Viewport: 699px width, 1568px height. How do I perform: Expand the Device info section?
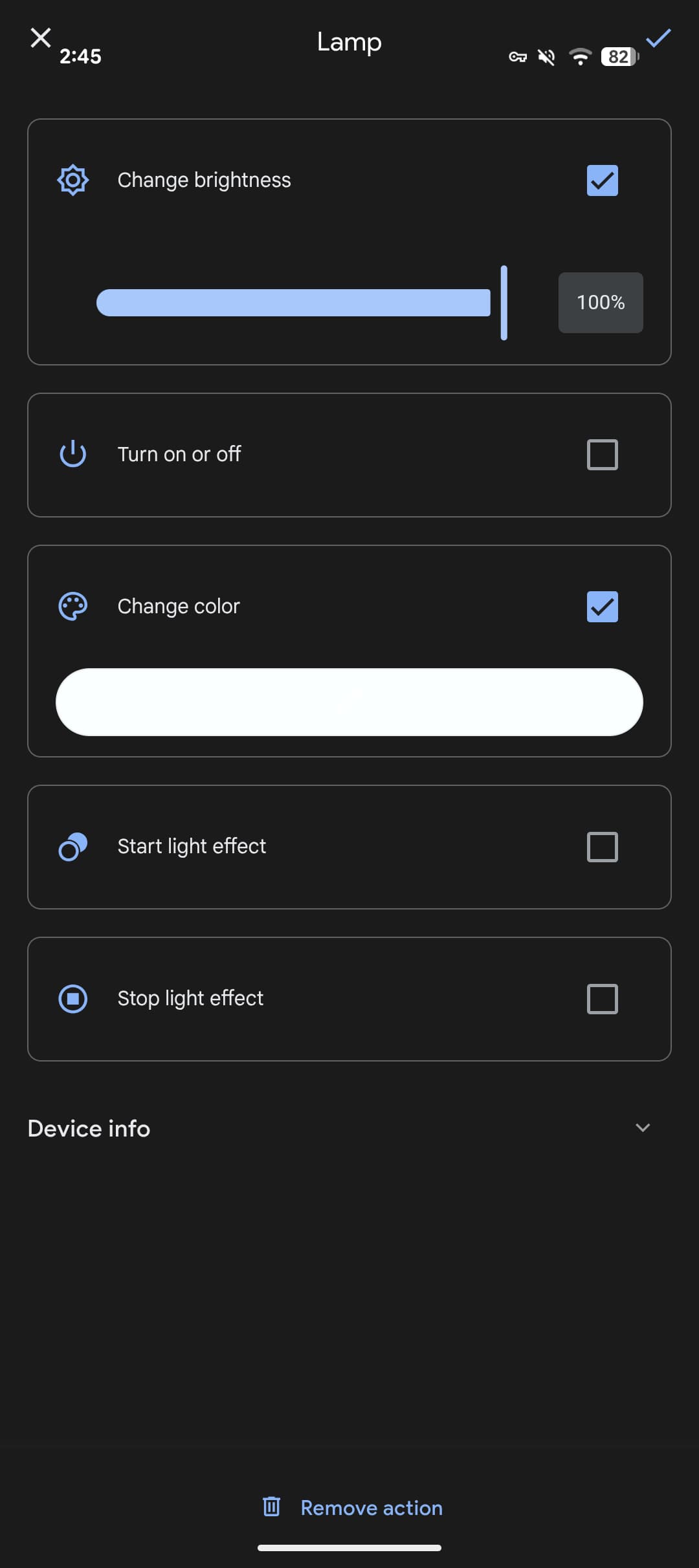(x=642, y=1128)
